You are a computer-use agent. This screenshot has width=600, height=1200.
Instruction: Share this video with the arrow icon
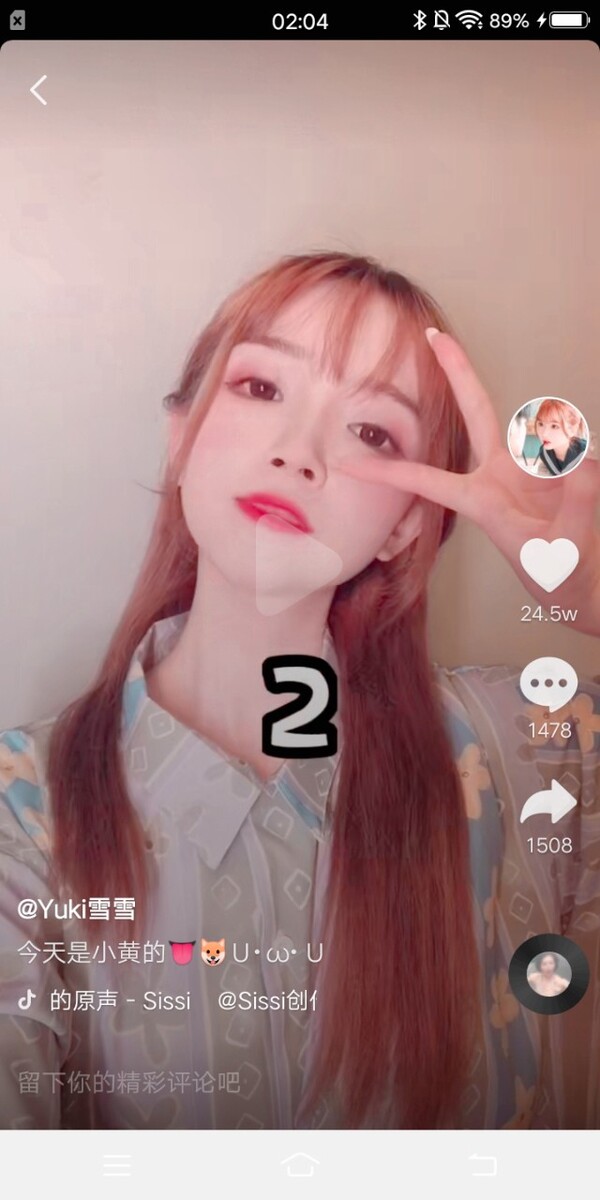coord(548,803)
